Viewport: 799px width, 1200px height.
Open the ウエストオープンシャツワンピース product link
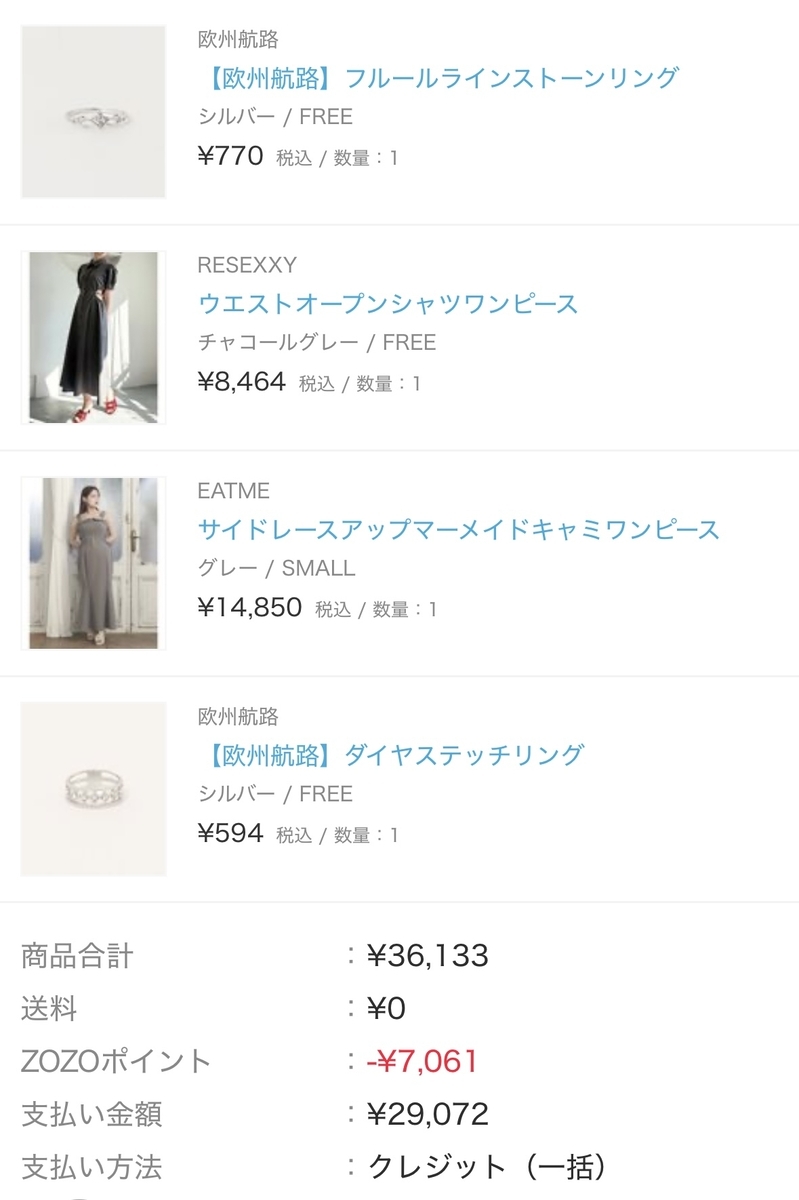[388, 303]
